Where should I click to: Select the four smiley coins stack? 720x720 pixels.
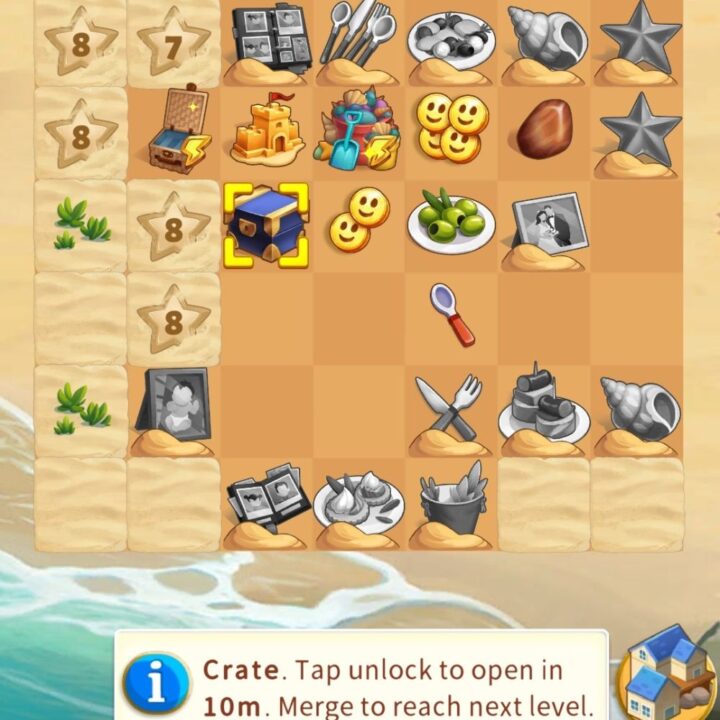point(450,128)
